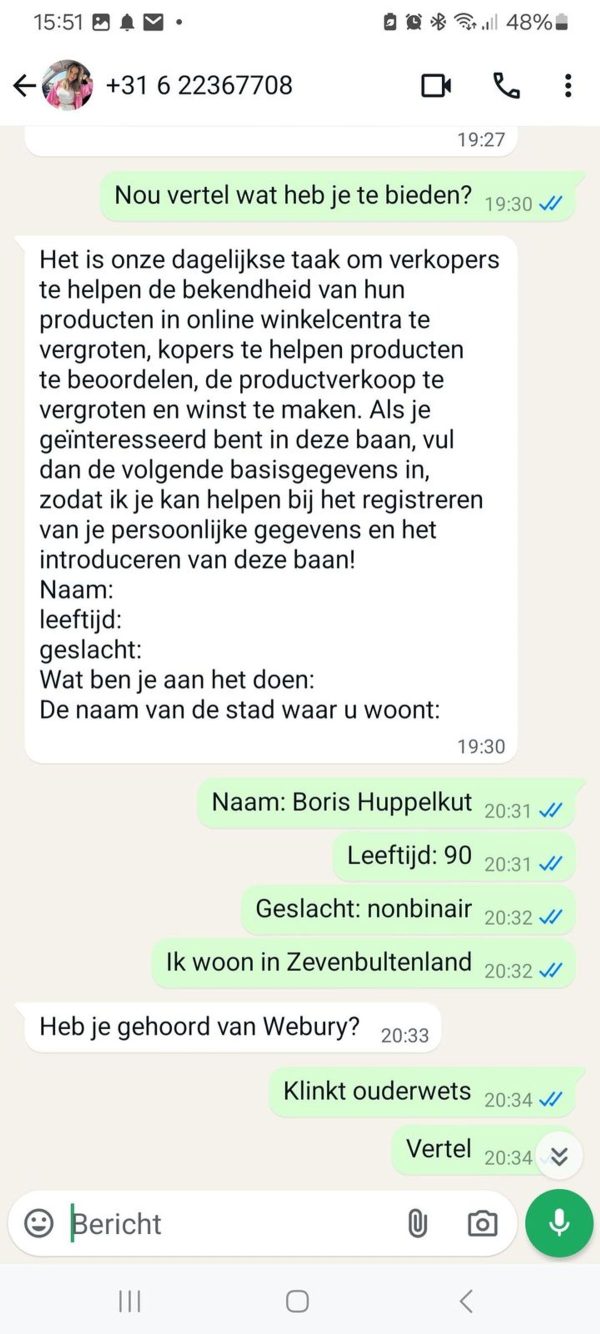
Task: Tap the system home button
Action: point(297,1300)
